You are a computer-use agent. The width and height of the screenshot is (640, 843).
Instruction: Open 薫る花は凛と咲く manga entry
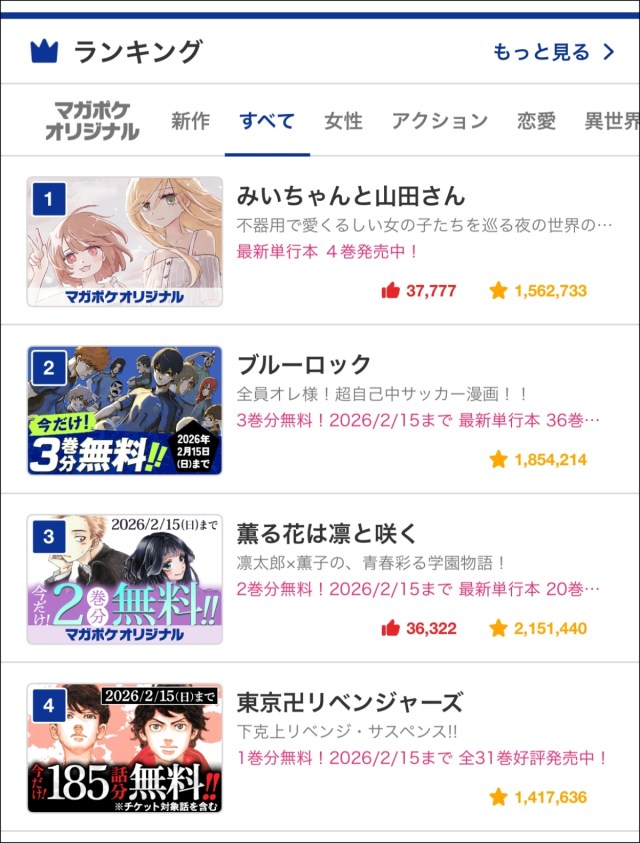[328, 532]
